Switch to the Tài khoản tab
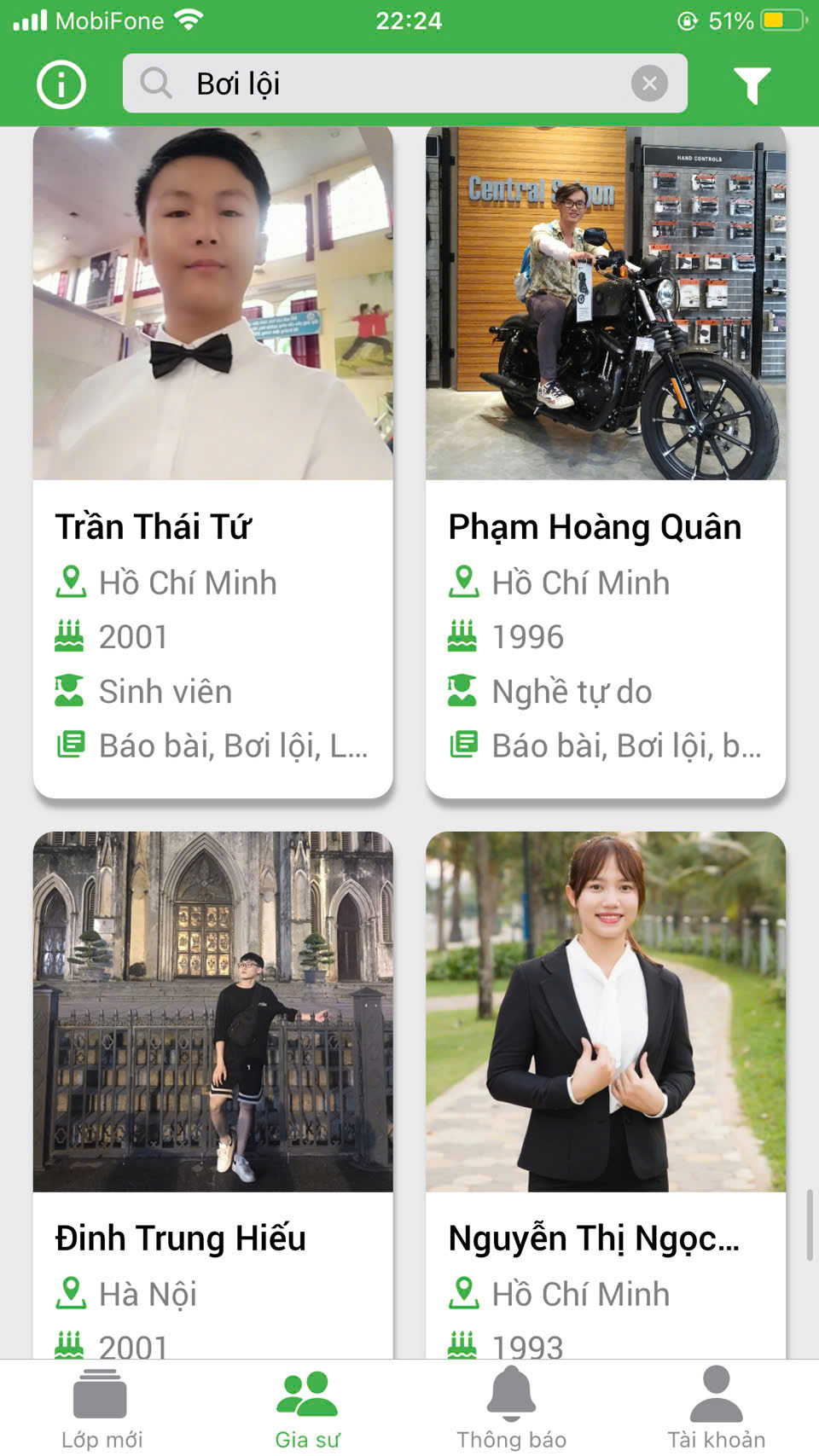 [716, 1409]
